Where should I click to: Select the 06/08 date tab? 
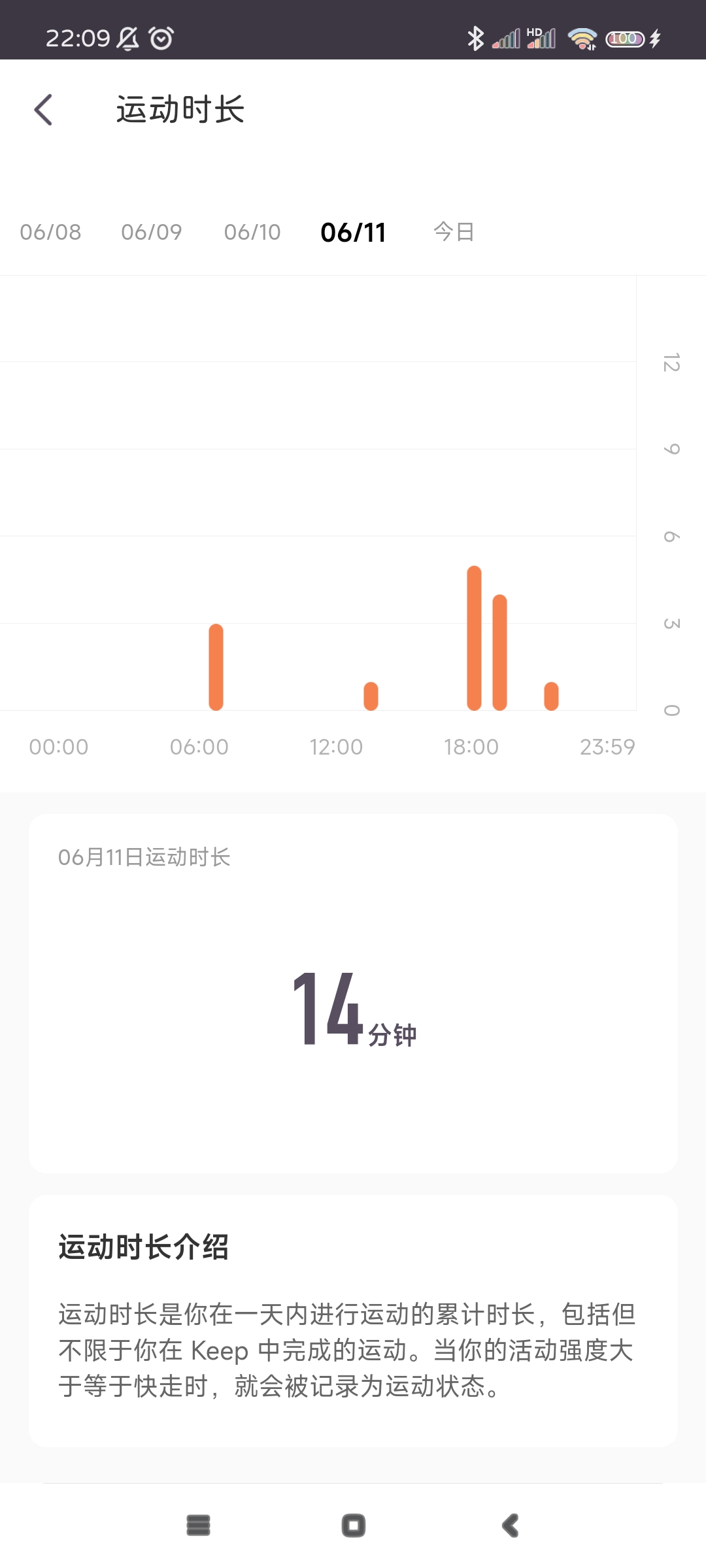(x=50, y=232)
